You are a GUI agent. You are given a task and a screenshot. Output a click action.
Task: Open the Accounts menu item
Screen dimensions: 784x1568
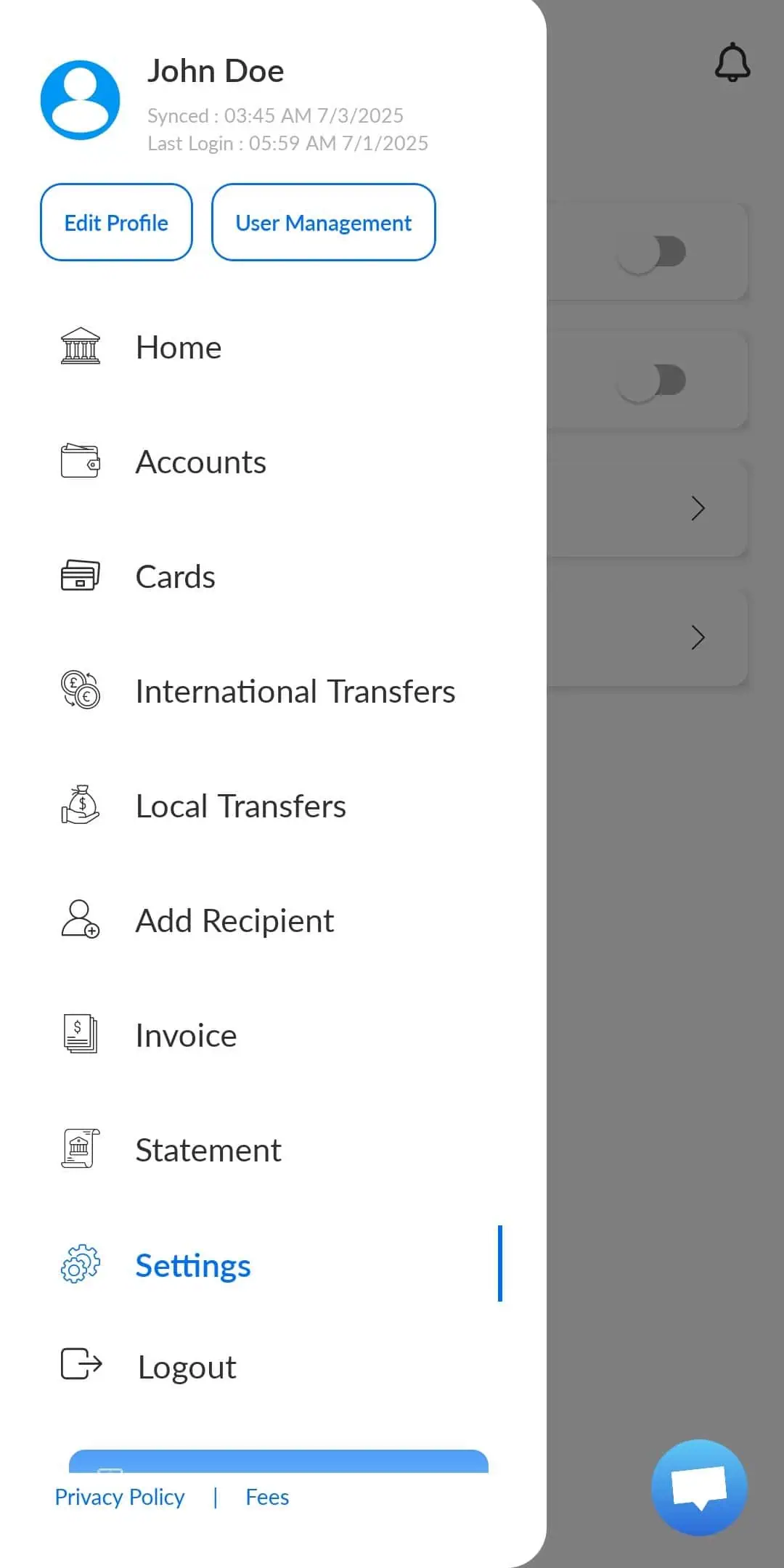coord(273,462)
